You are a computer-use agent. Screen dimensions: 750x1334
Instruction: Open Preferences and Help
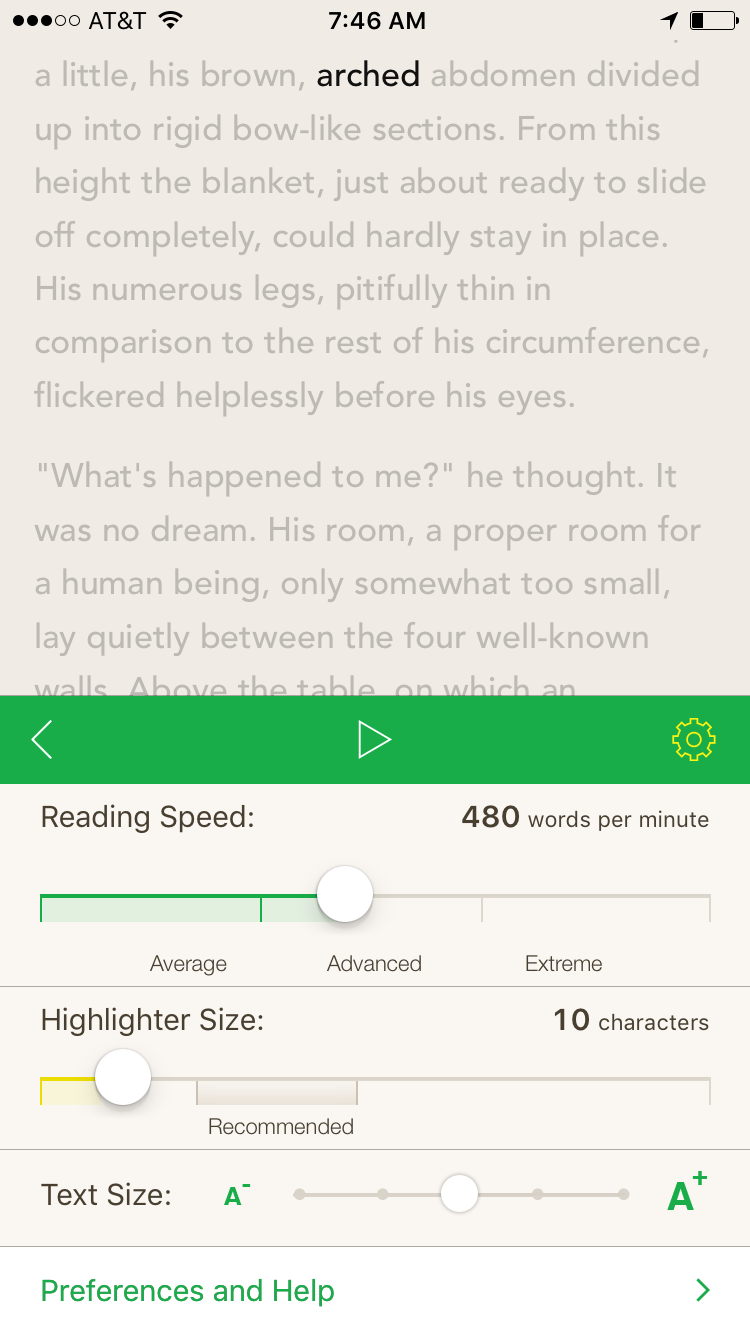tap(375, 1291)
